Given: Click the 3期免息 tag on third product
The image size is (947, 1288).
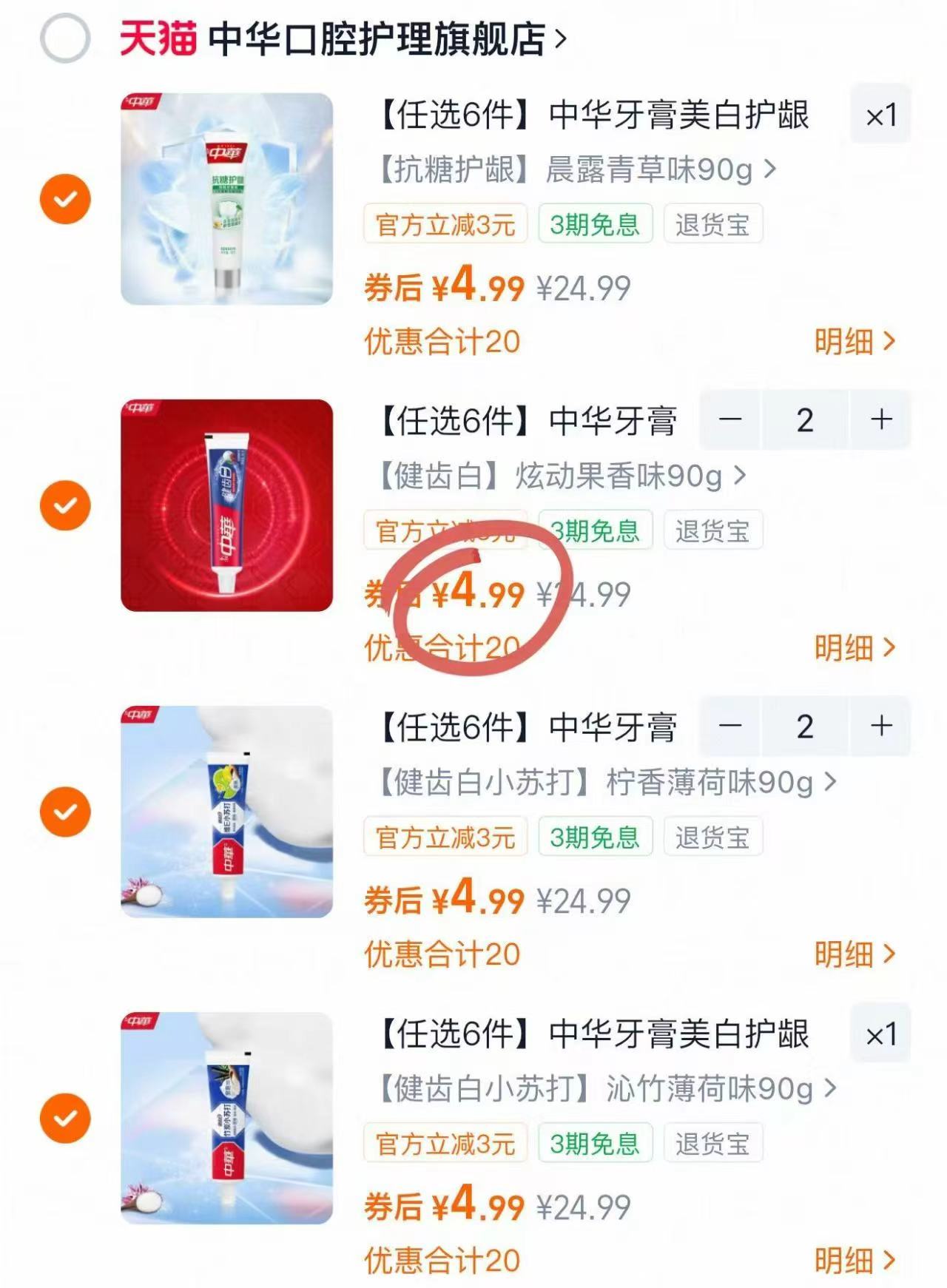Looking at the screenshot, I should (594, 837).
